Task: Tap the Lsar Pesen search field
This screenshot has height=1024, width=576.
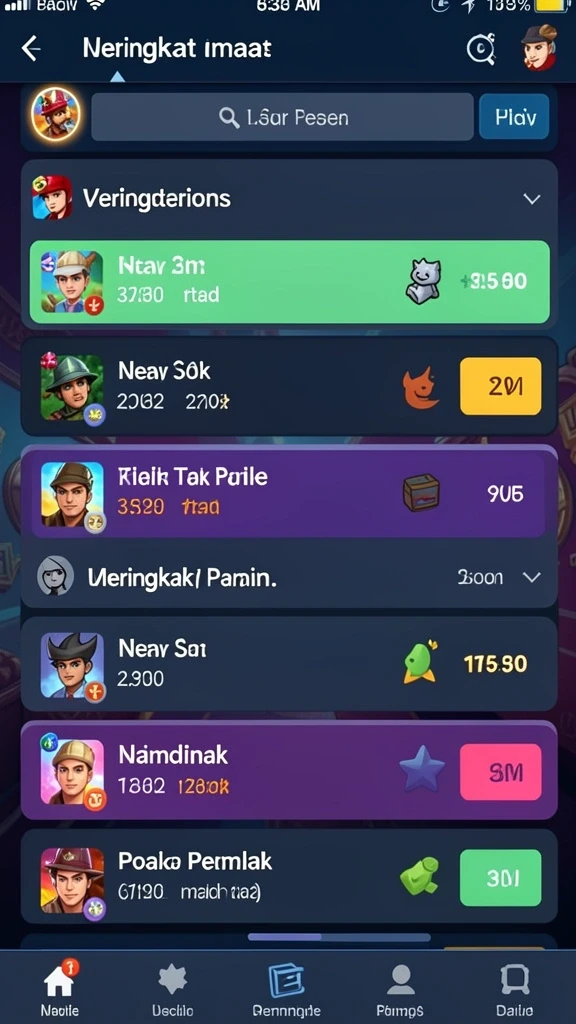Action: (x=282, y=118)
